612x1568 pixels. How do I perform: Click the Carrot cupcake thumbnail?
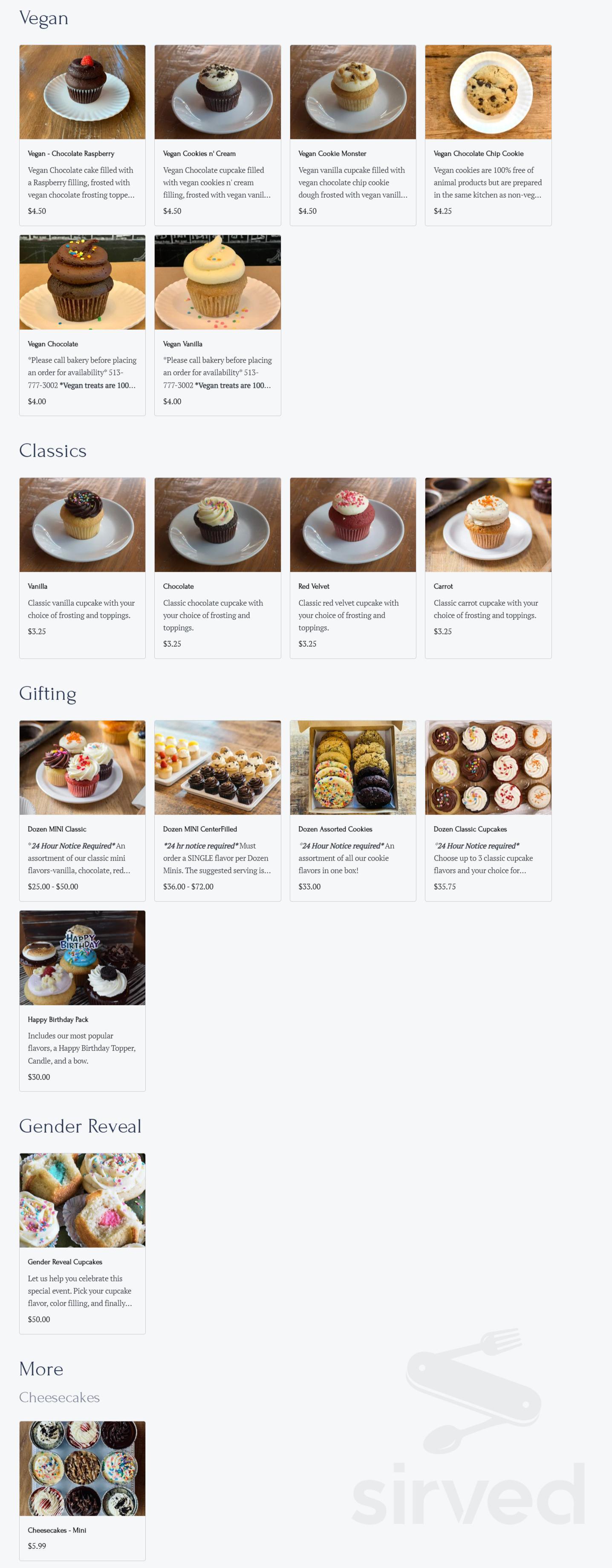(488, 524)
